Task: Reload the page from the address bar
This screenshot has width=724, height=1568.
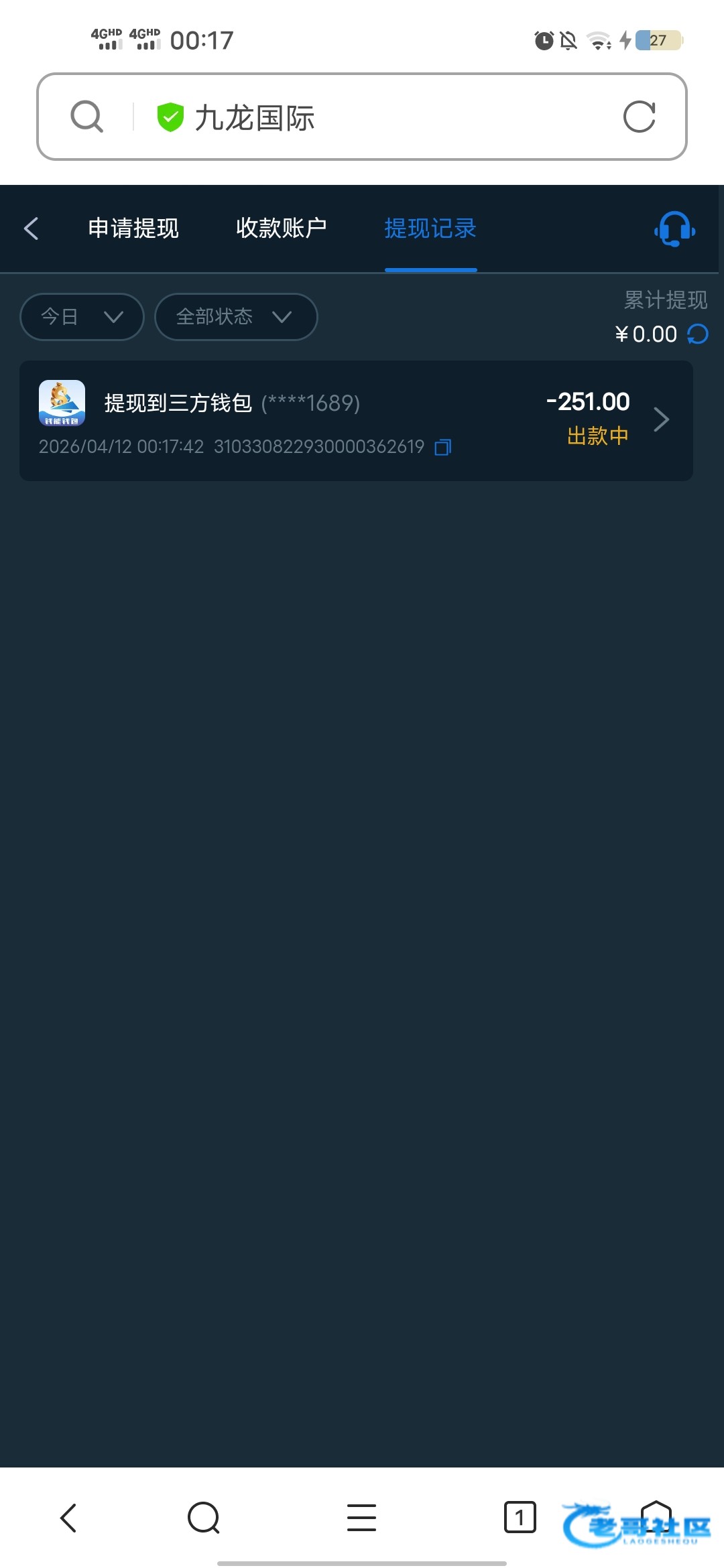Action: click(x=638, y=117)
